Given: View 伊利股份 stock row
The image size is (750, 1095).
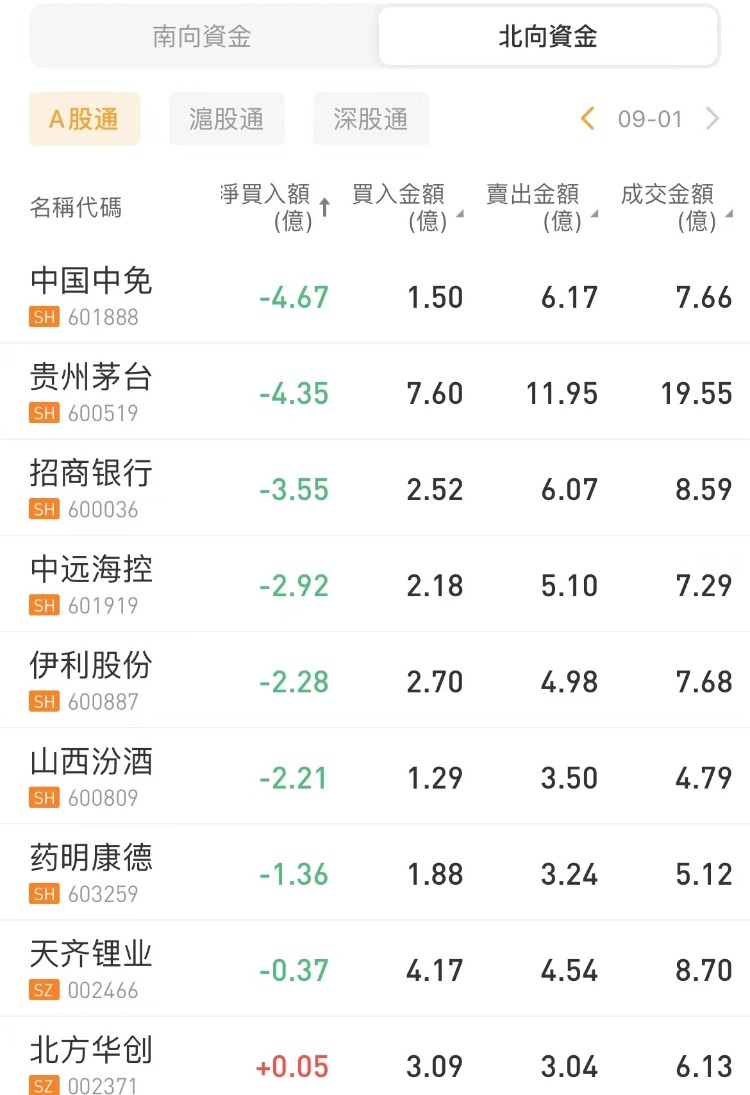Looking at the screenshot, I should tap(92, 680).
